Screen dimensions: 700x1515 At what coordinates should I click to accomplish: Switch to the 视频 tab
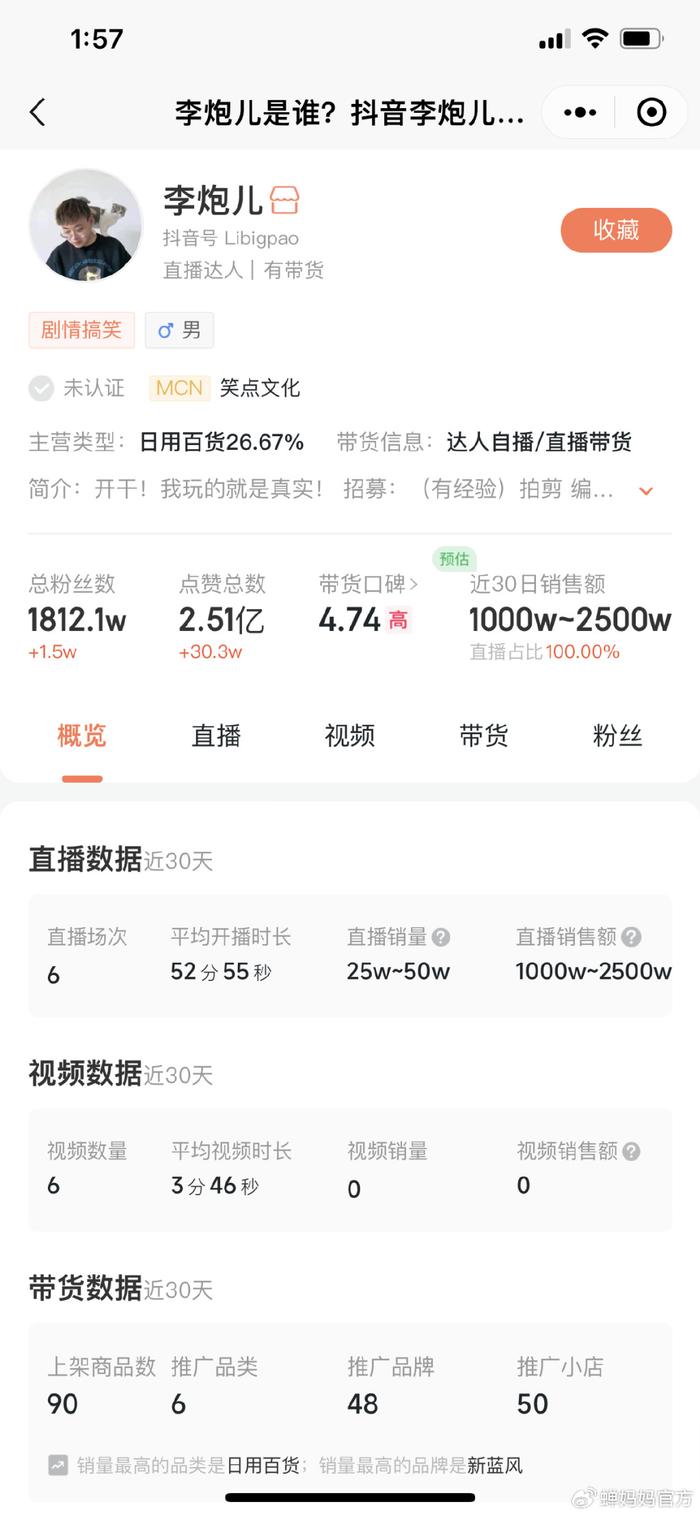[350, 736]
